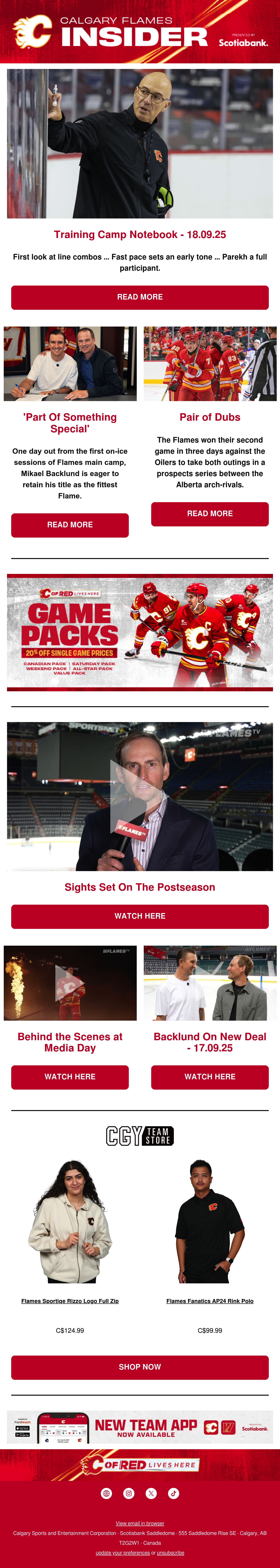Tap Watch Here for Backlund On New Deal
Viewport: 280px width, 1568px height.
[210, 1077]
